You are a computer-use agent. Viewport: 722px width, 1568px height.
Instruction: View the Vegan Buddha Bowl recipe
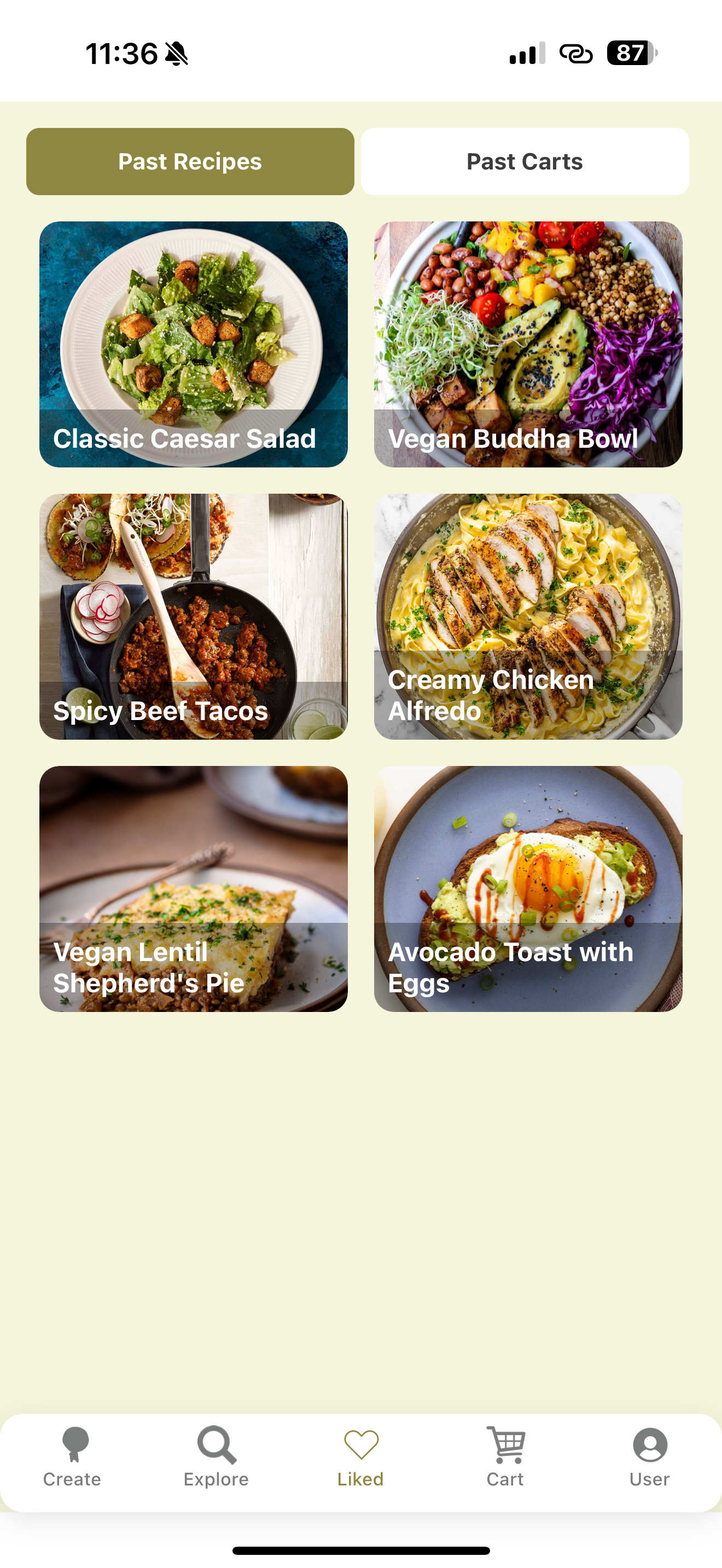[x=528, y=344]
